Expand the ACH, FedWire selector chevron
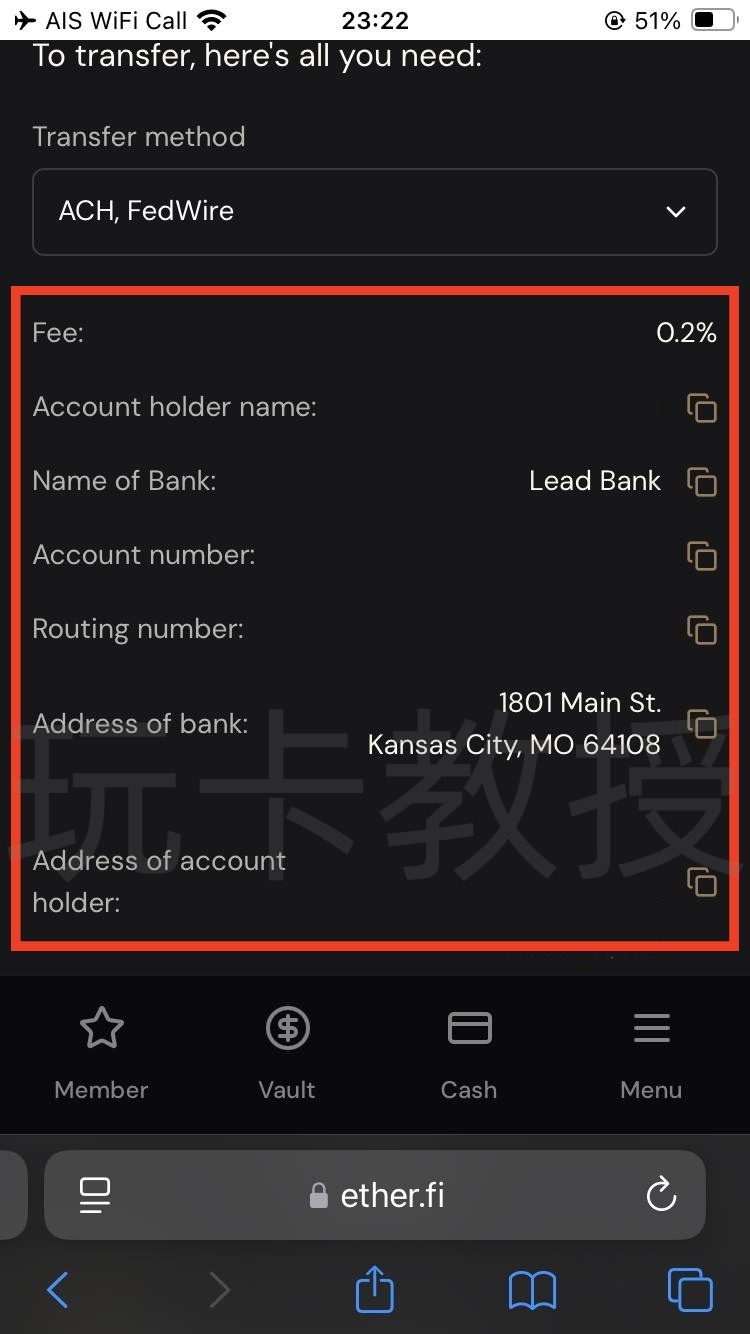Image resolution: width=750 pixels, height=1334 pixels. pyautogui.click(x=675, y=212)
